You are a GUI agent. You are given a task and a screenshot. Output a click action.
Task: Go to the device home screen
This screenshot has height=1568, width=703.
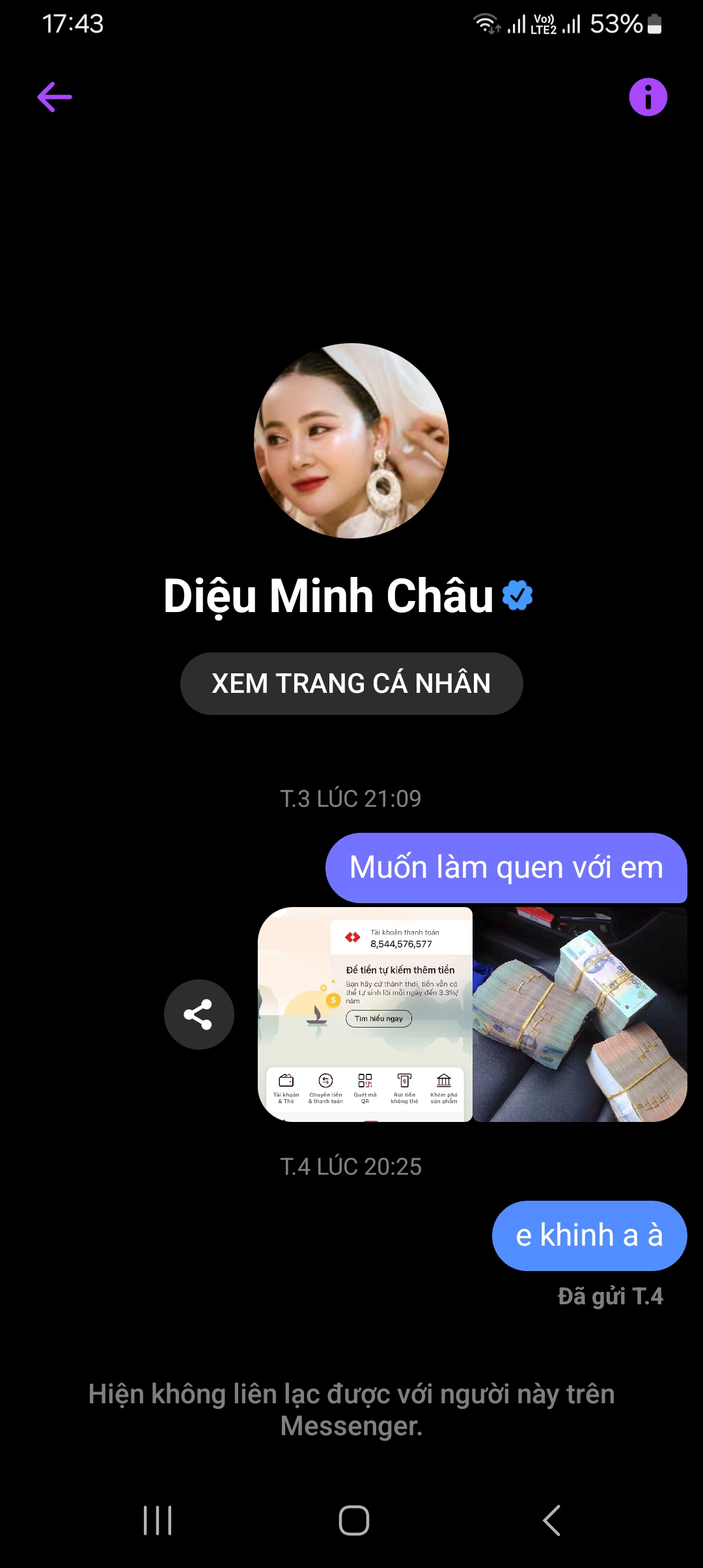coord(354,1520)
